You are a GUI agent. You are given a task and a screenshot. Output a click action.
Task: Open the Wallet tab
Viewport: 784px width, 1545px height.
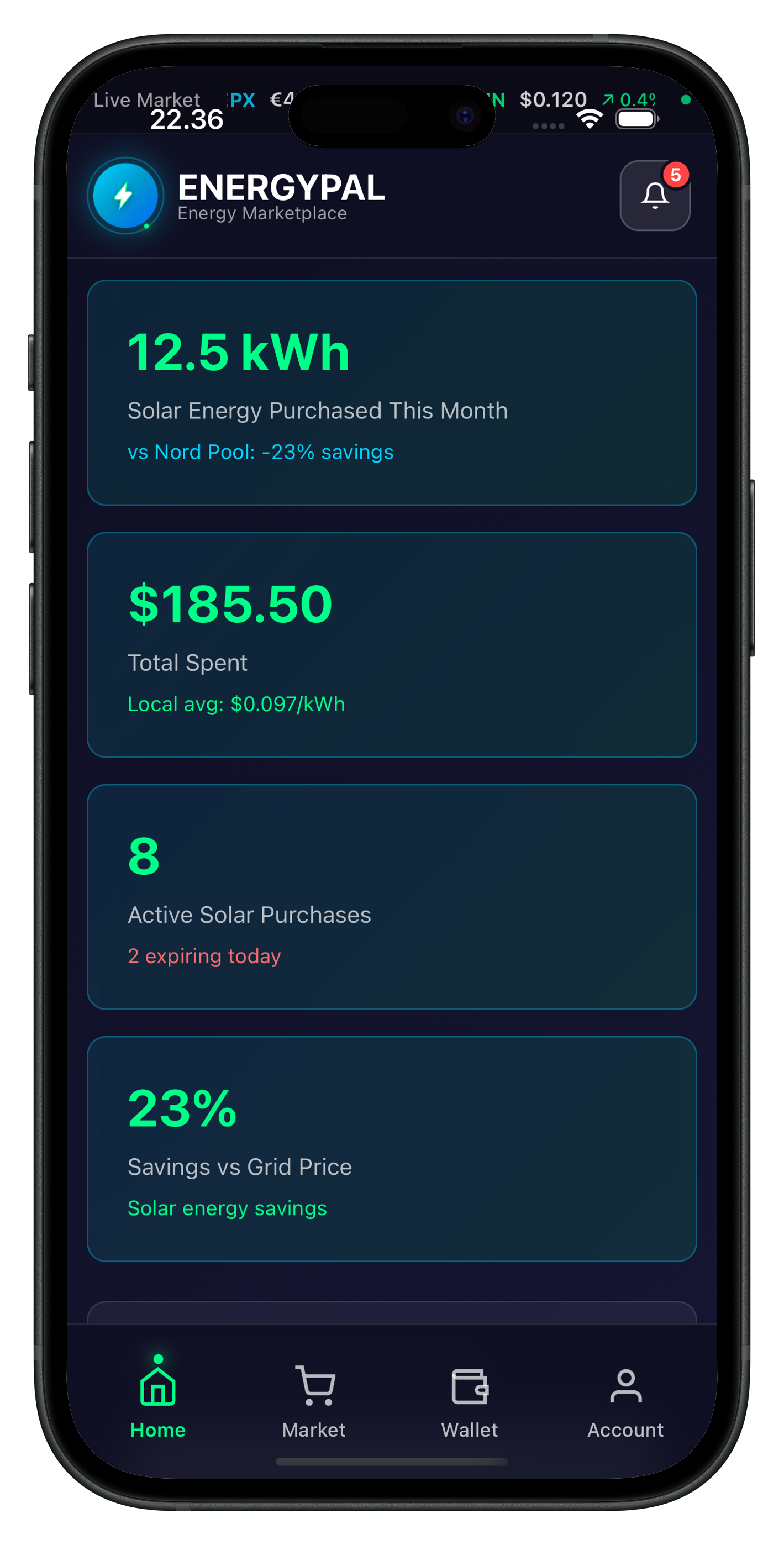point(470,1402)
